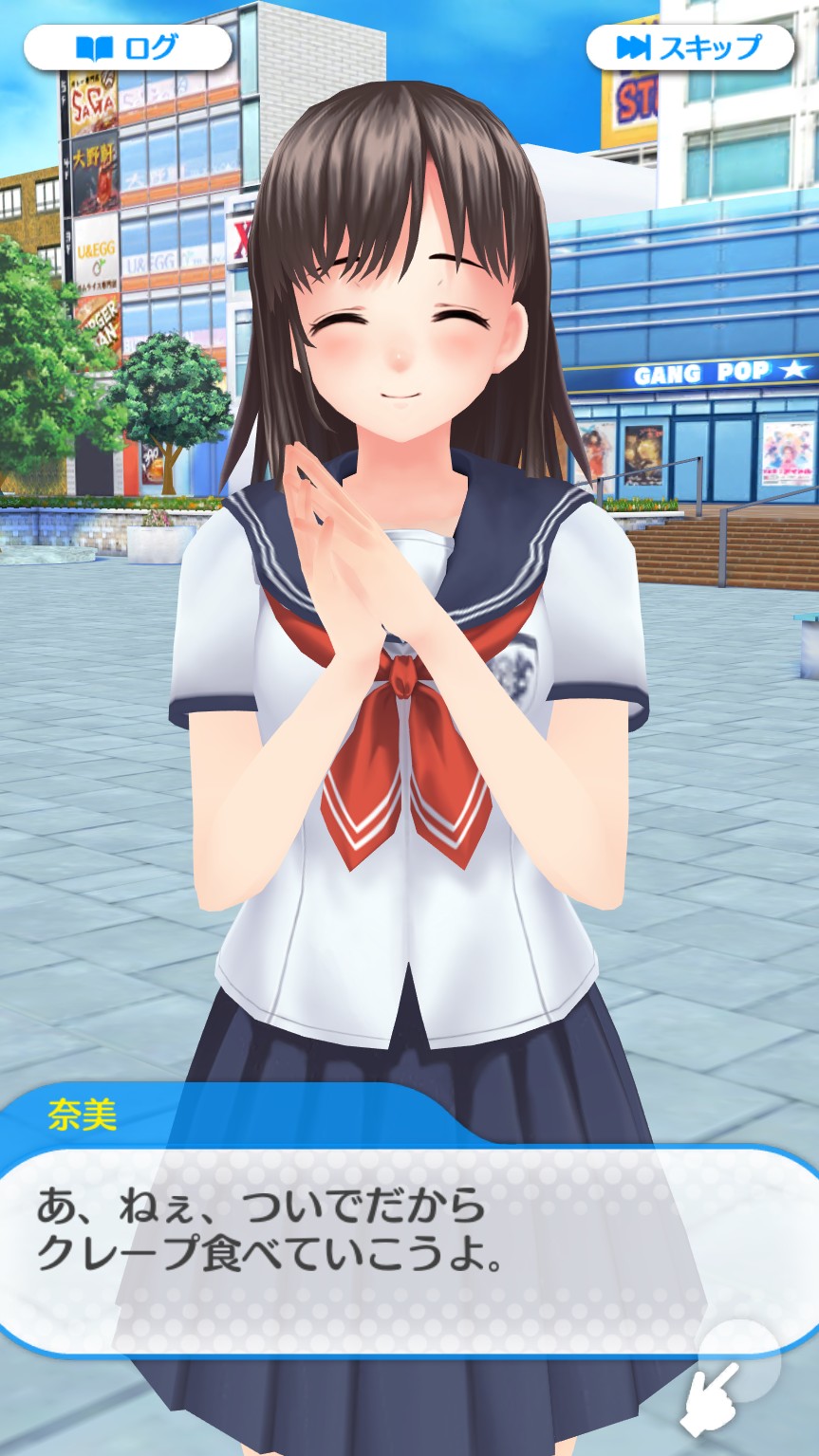
Task: Tap 奈美's dialogue box to continue
Action: click(x=380, y=1252)
